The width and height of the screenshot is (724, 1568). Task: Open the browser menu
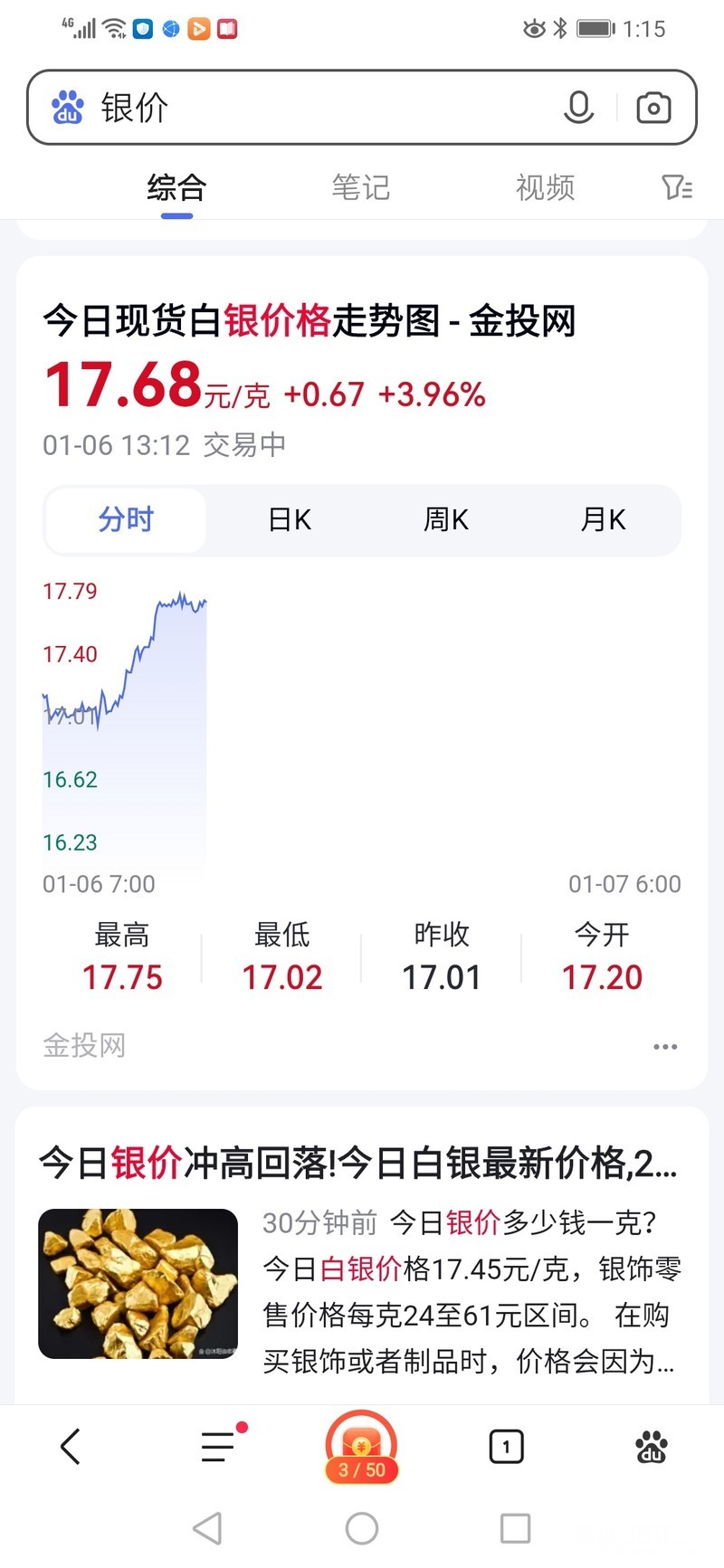(x=218, y=1446)
